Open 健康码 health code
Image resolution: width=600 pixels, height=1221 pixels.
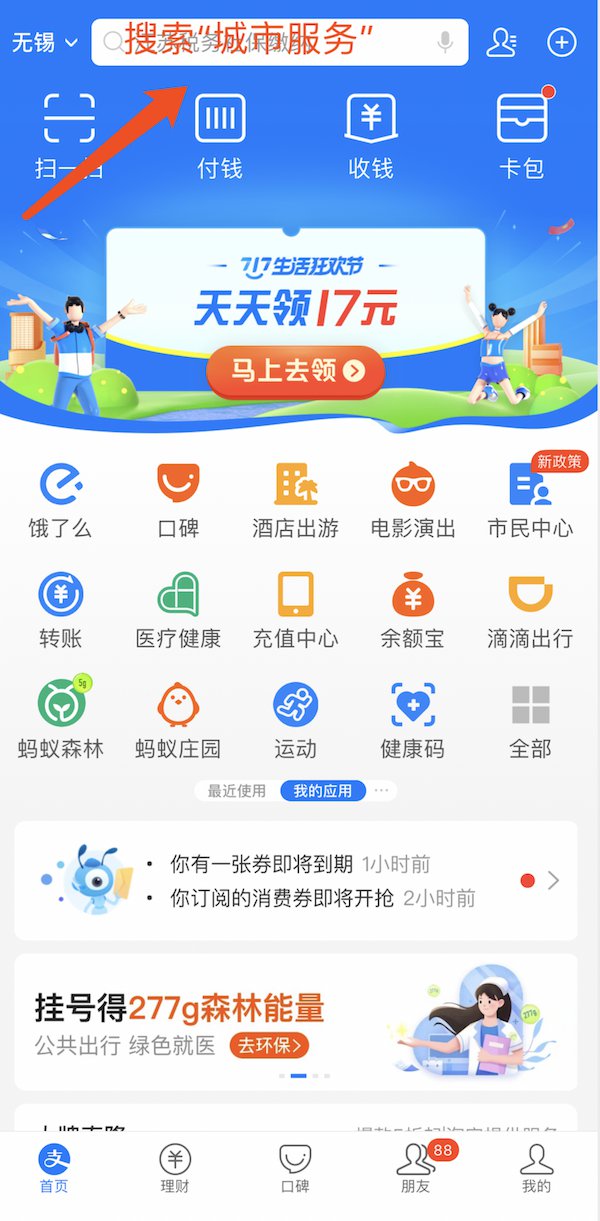[x=412, y=720]
